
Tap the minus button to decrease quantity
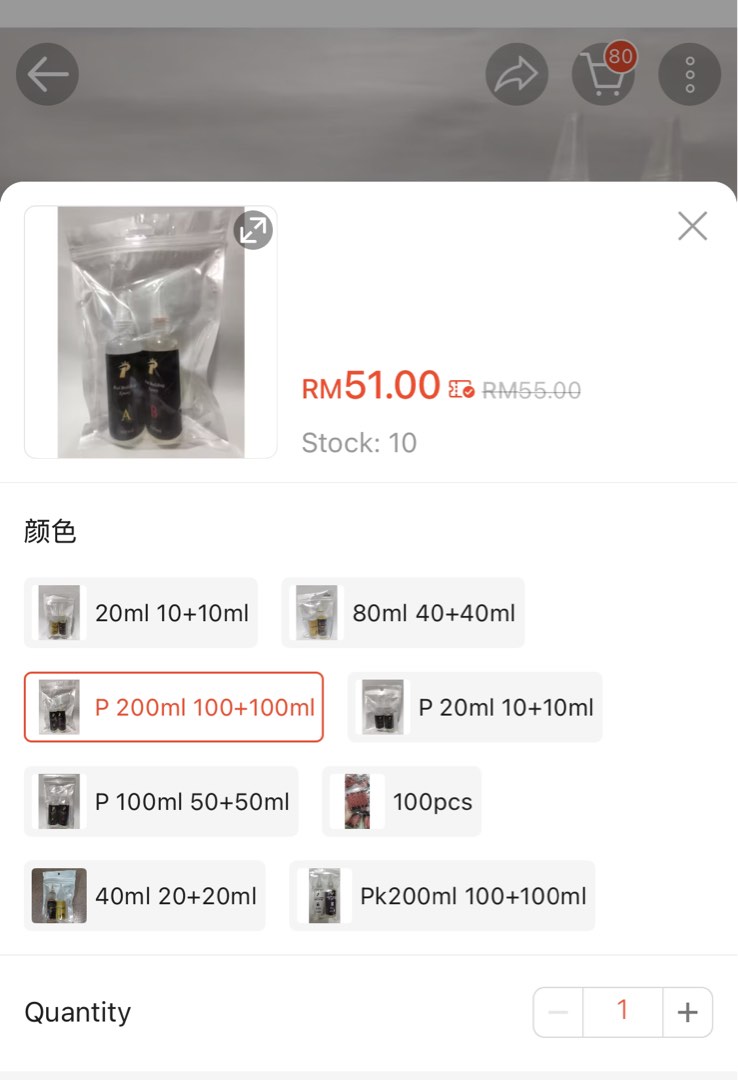[557, 1011]
